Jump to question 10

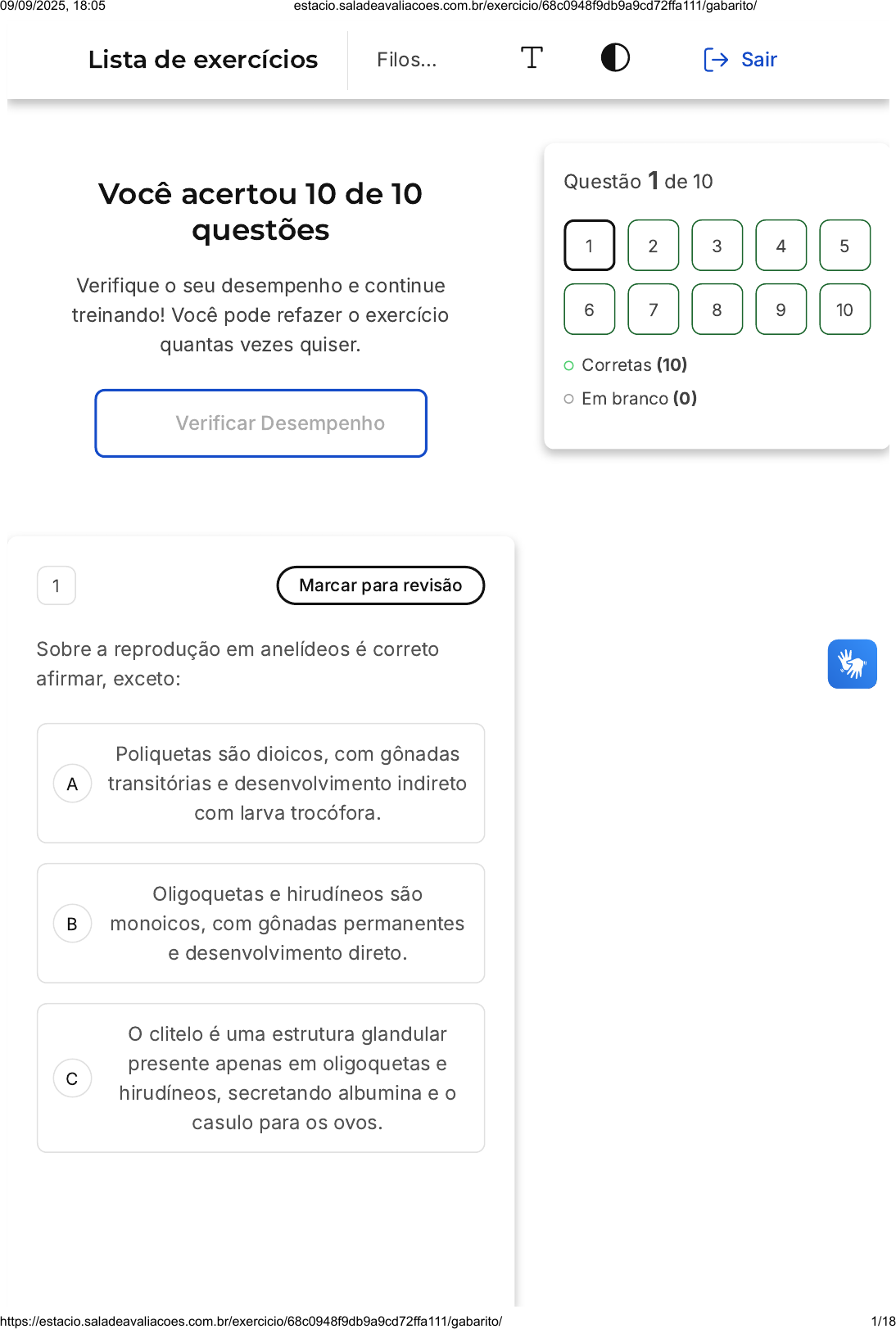844,310
